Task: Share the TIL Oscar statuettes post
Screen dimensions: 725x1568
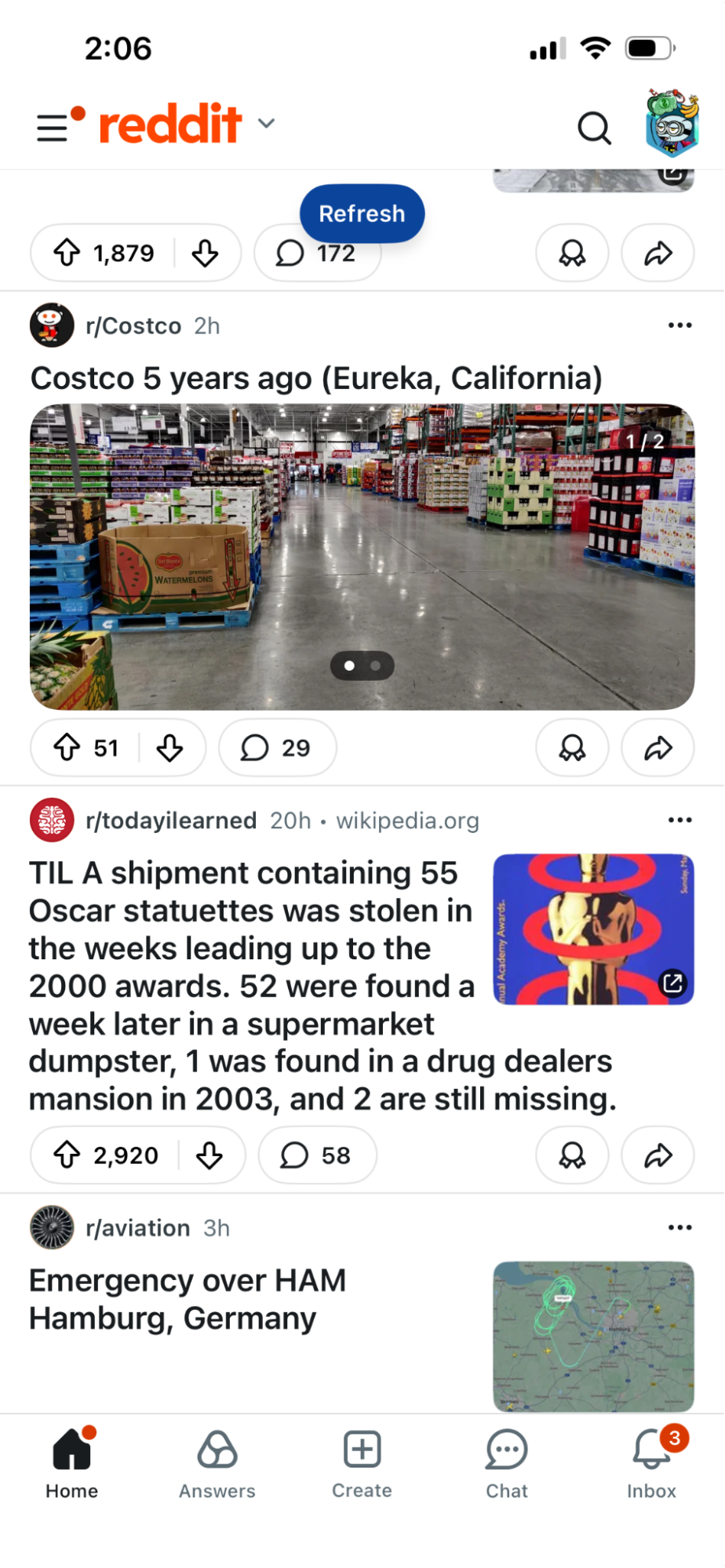Action: pyautogui.click(x=657, y=1154)
